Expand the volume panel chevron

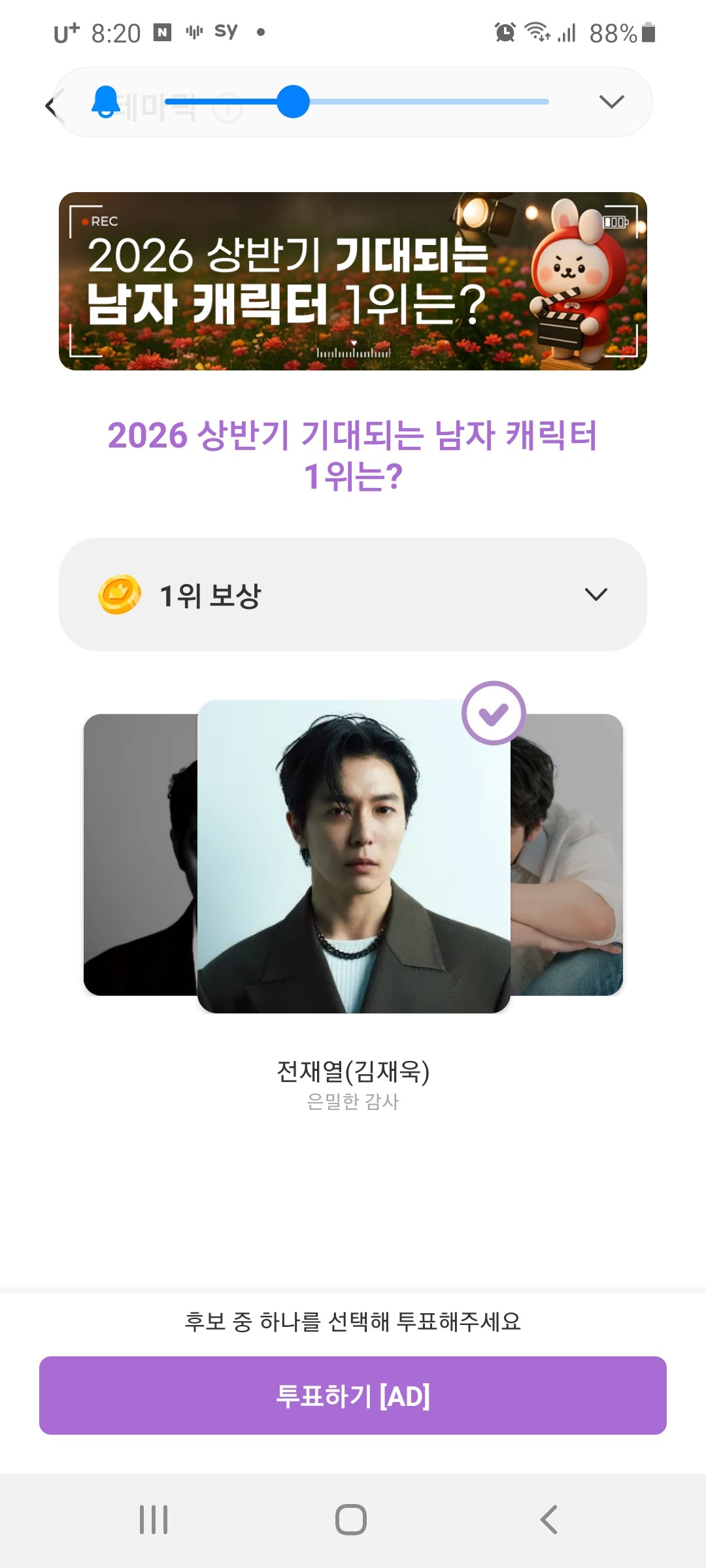point(611,102)
